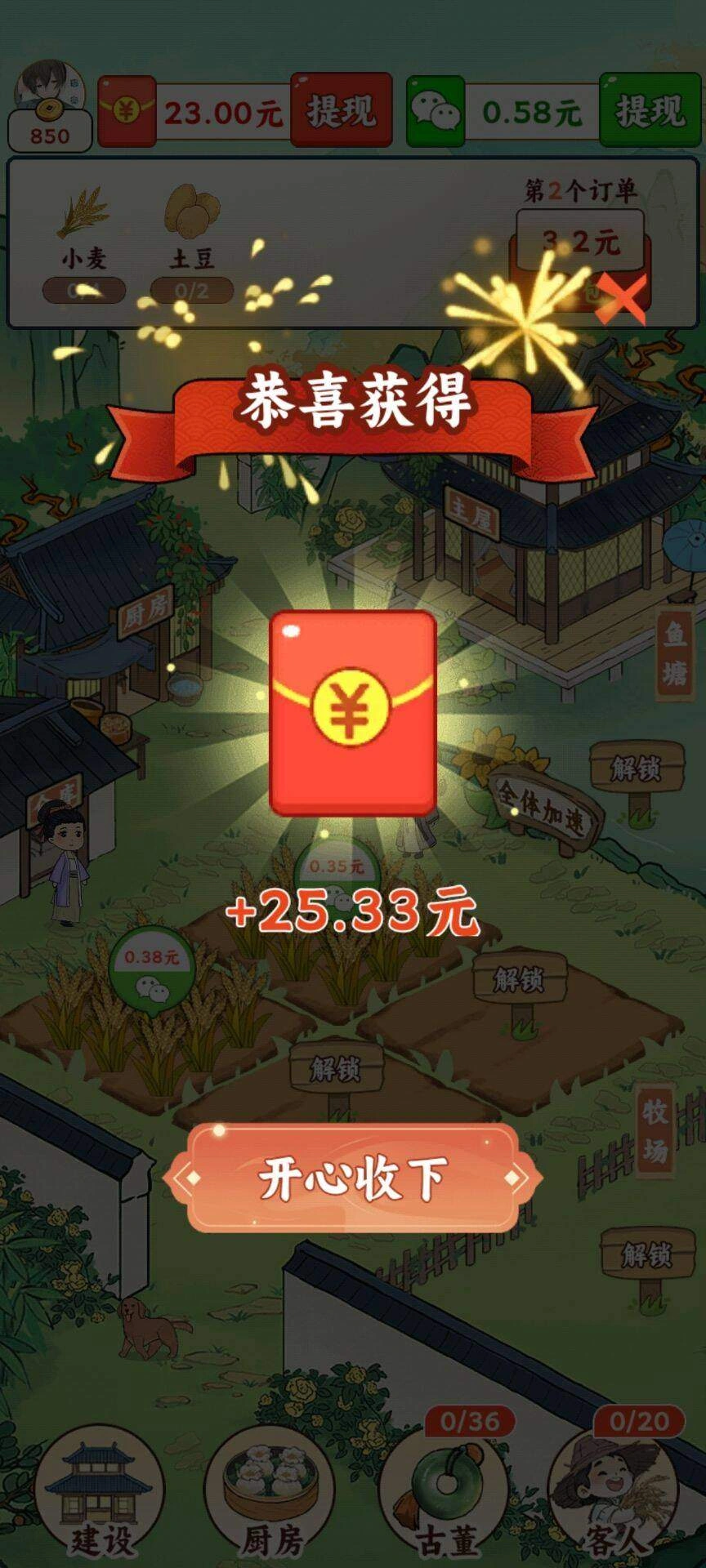This screenshot has width=706, height=1568.
Task: Open the 客人 guests menu
Action: [x=614, y=1494]
